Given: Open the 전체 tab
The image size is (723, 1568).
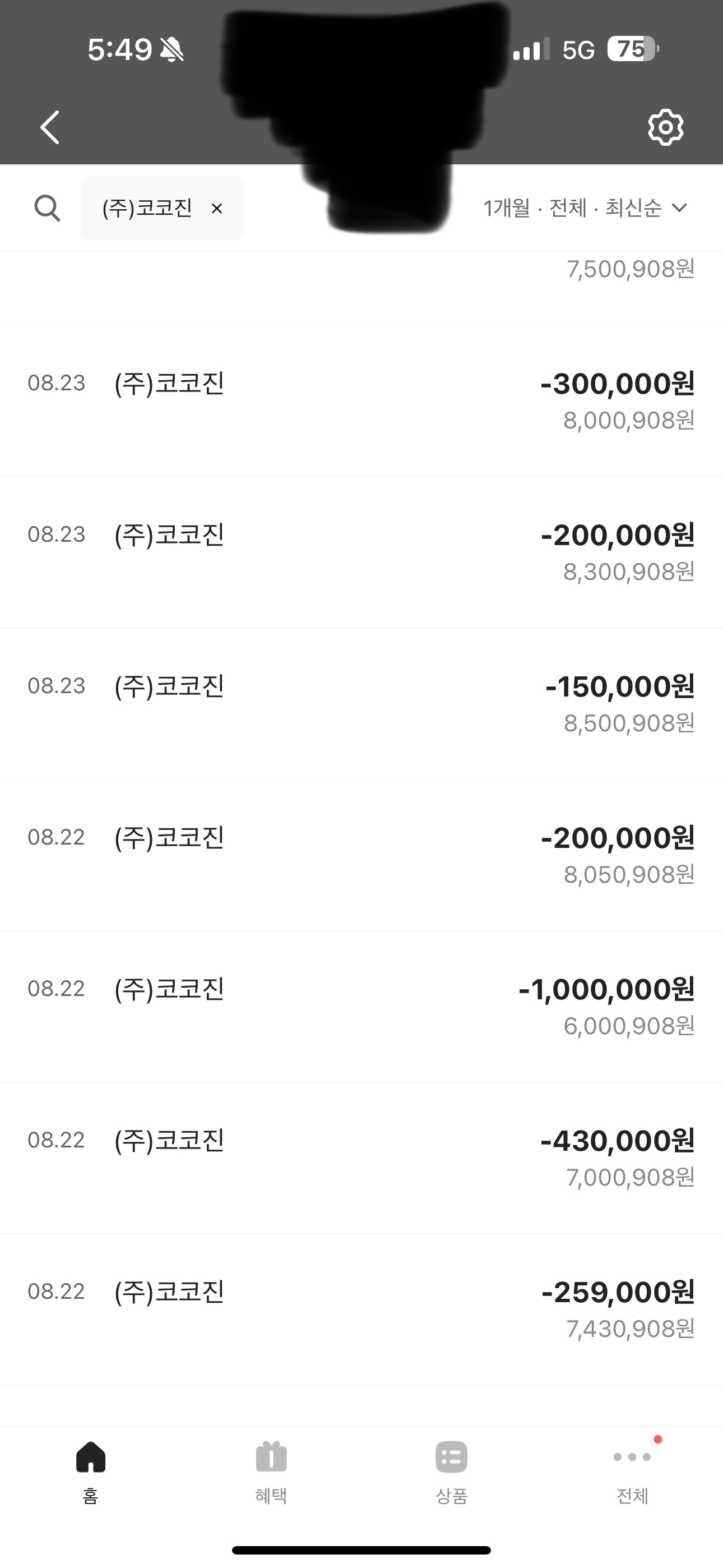Looking at the screenshot, I should [632, 1473].
